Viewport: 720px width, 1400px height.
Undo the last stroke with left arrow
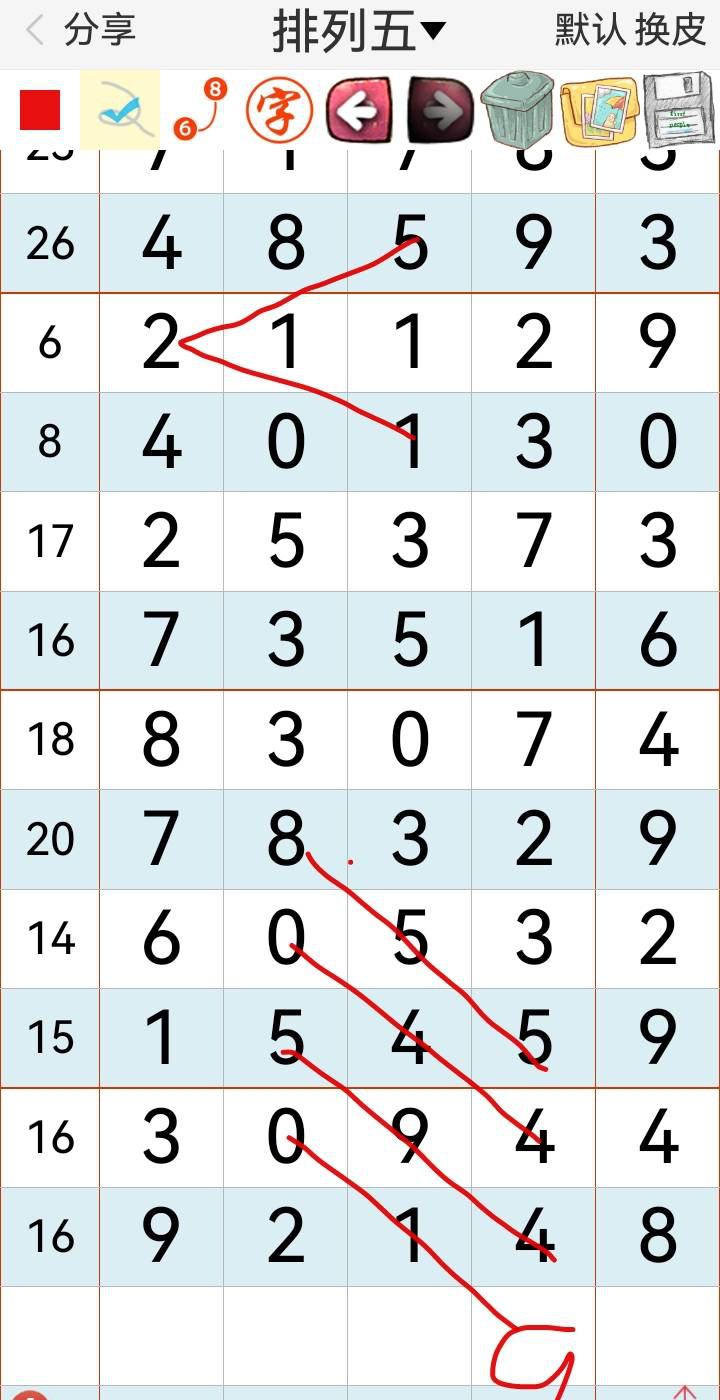pyautogui.click(x=358, y=110)
